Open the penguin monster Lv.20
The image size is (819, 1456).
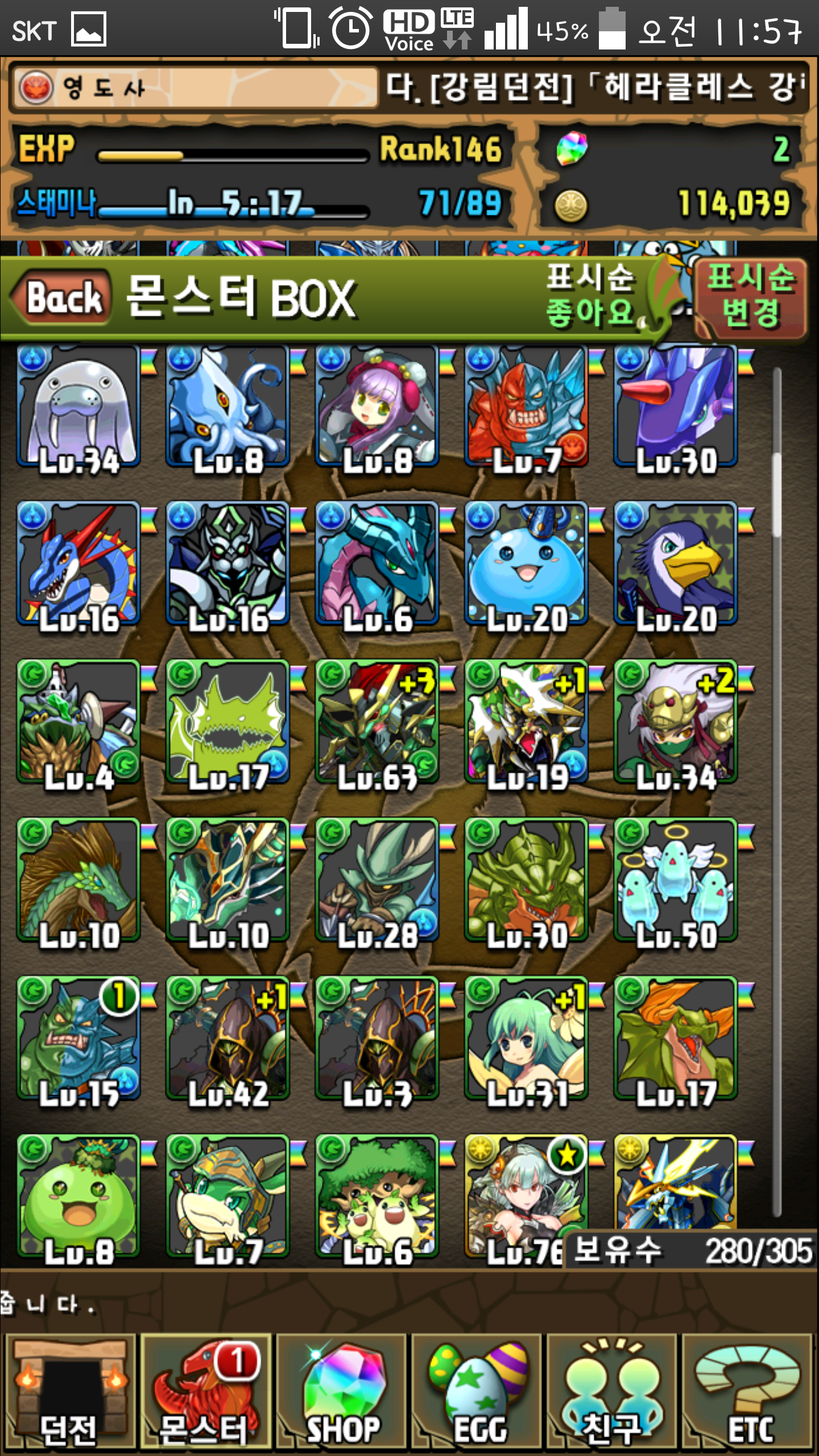[x=676, y=565]
